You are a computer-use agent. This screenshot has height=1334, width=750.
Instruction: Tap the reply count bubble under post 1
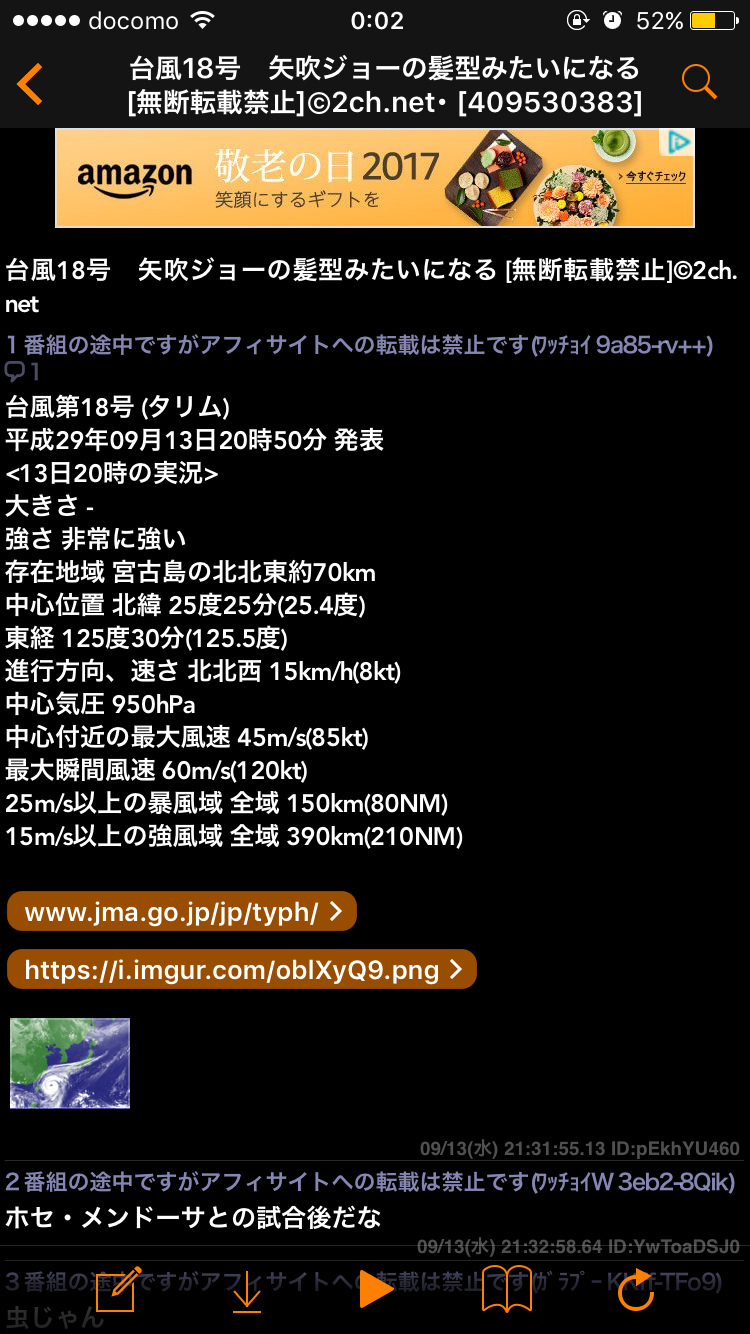(22, 373)
